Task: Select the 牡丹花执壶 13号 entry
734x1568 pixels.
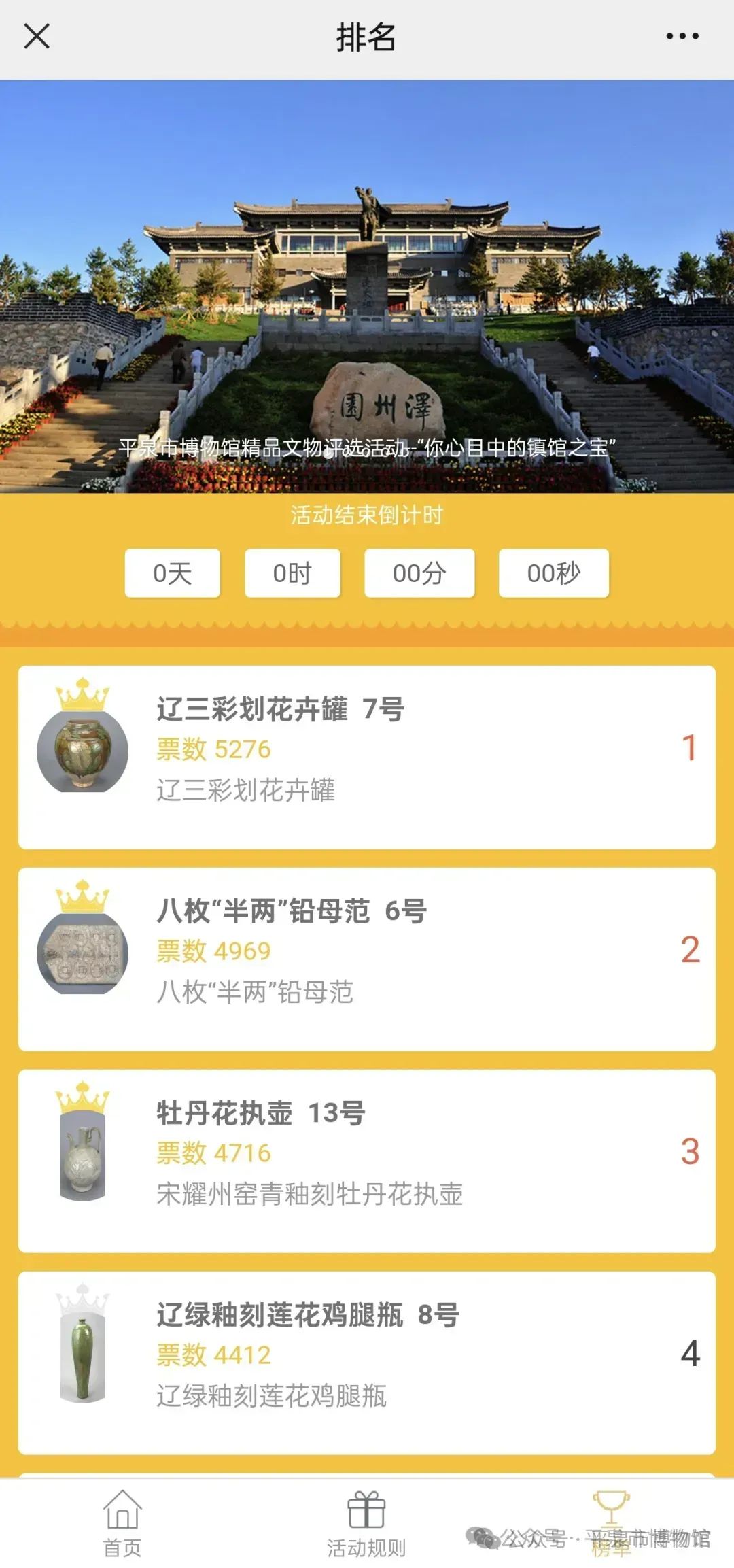Action: pos(366,1160)
